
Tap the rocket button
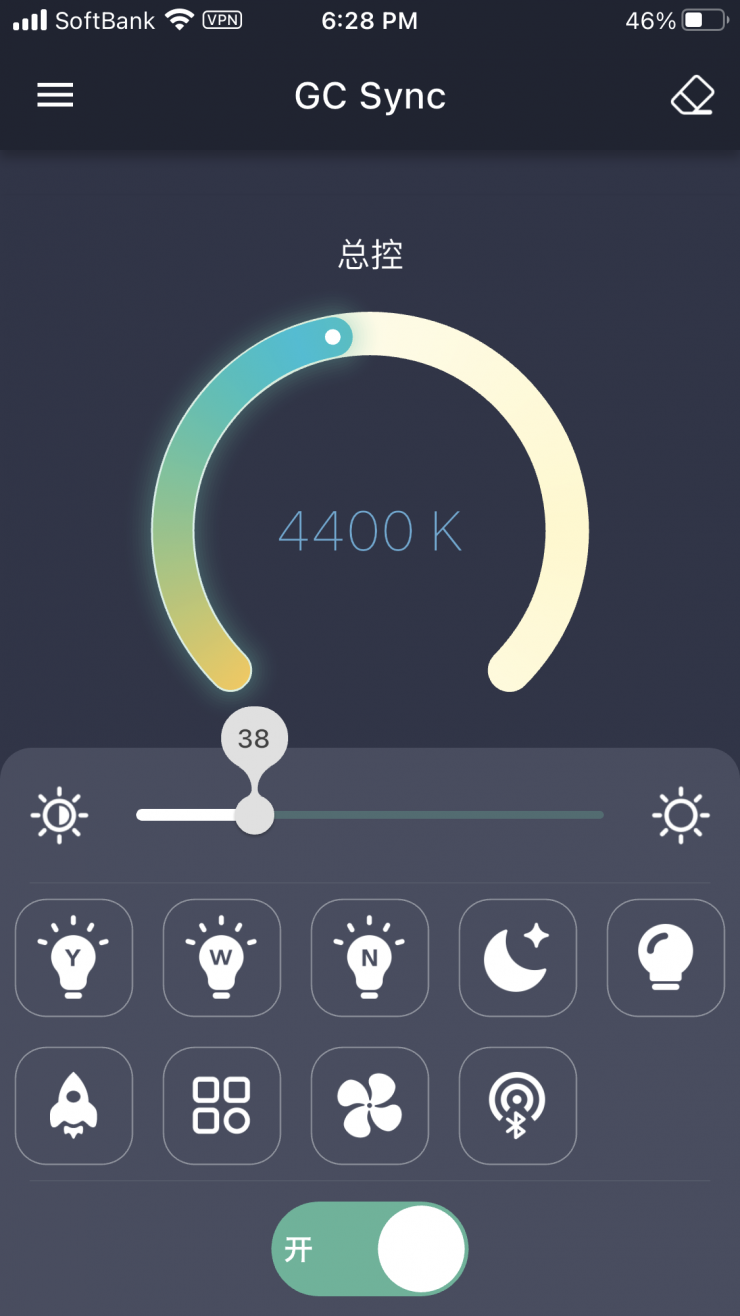[x=74, y=1105]
